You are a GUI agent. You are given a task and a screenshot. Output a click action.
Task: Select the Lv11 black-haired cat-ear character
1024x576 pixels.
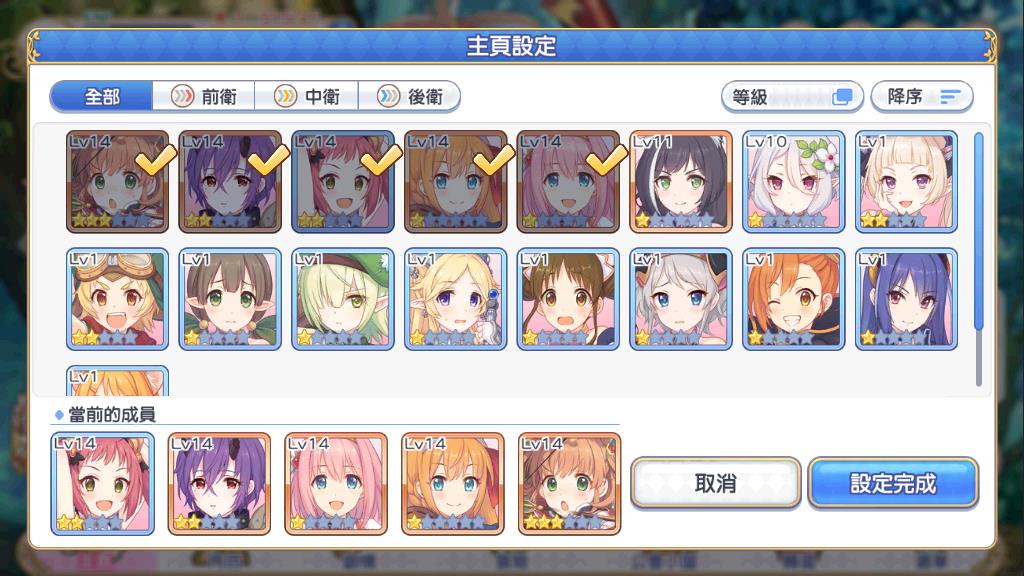point(681,181)
